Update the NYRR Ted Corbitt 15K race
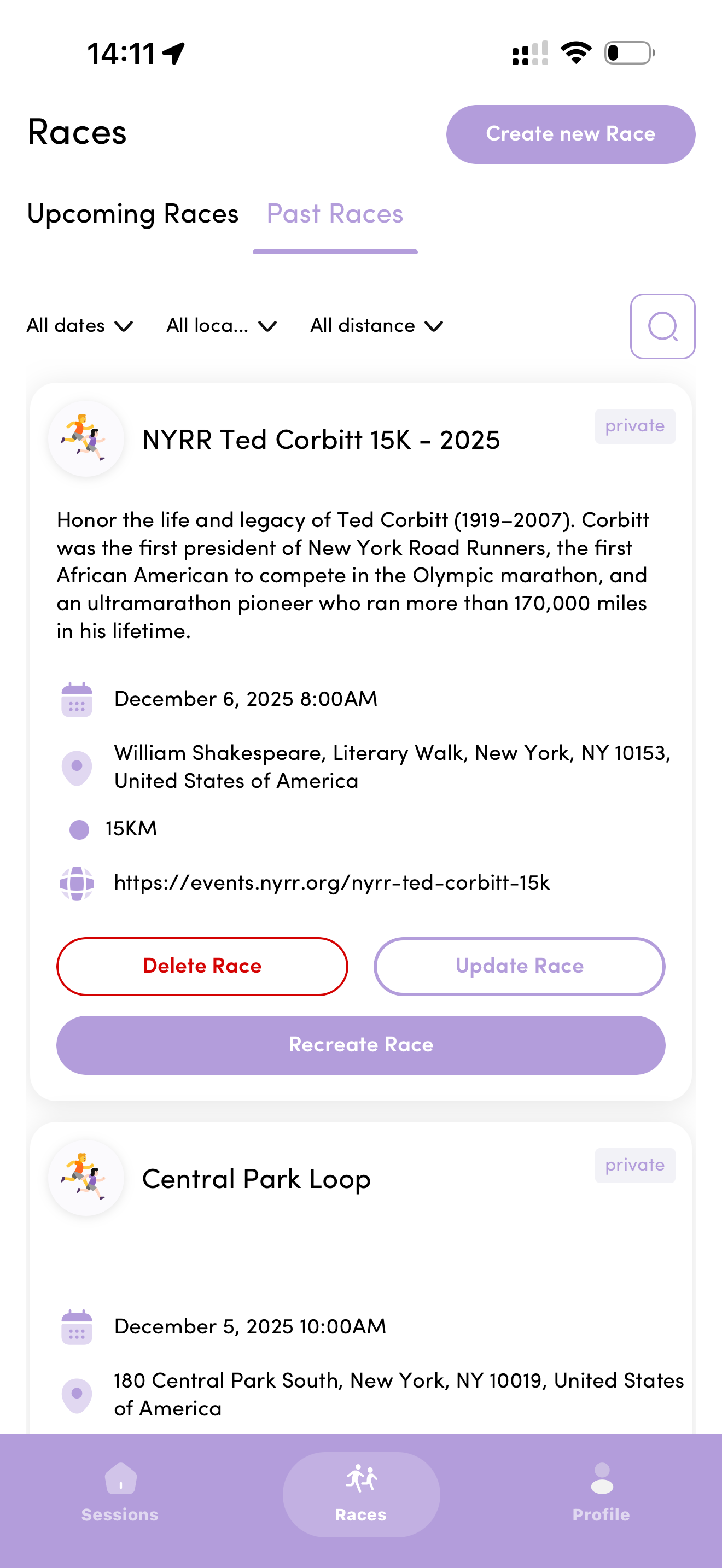Image resolution: width=722 pixels, height=1568 pixels. coord(519,966)
